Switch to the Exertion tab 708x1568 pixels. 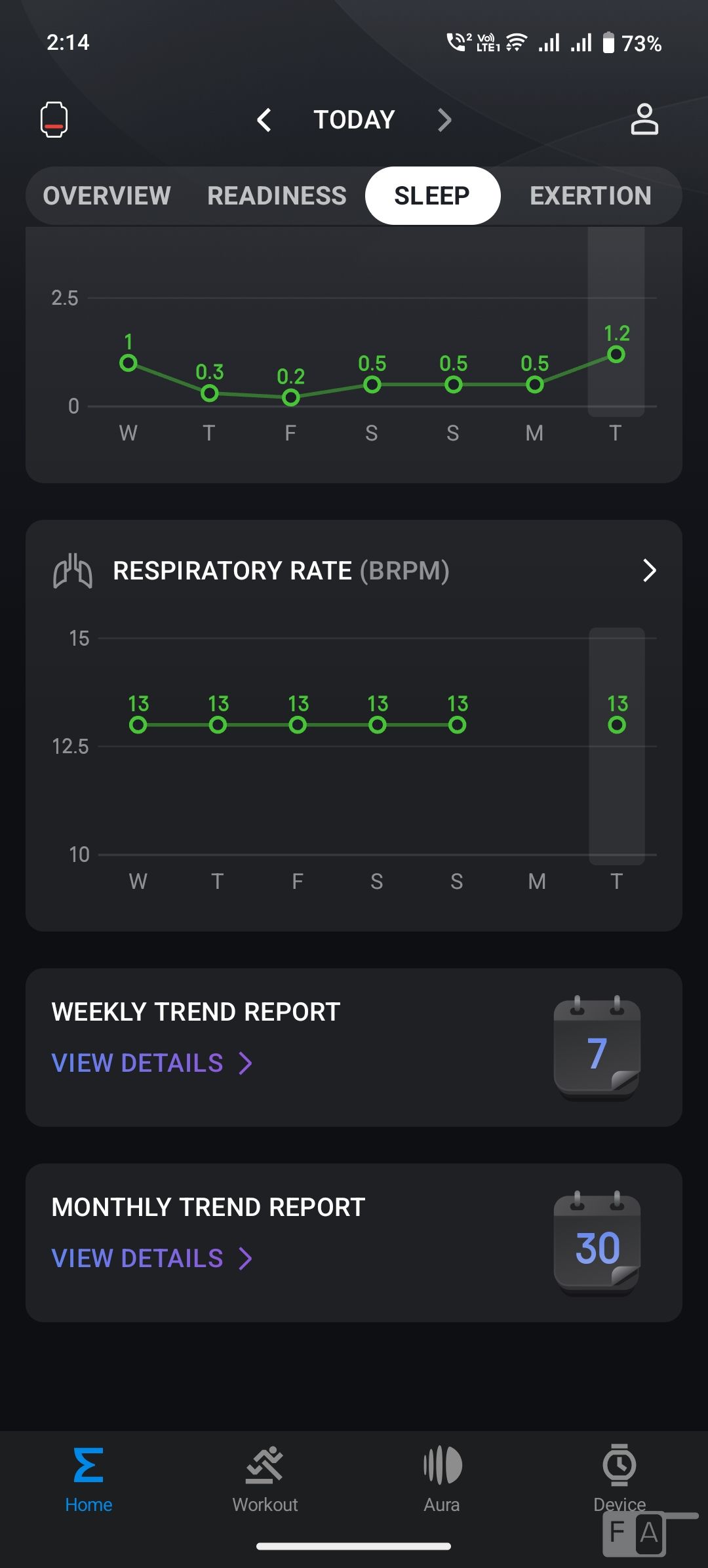(590, 195)
